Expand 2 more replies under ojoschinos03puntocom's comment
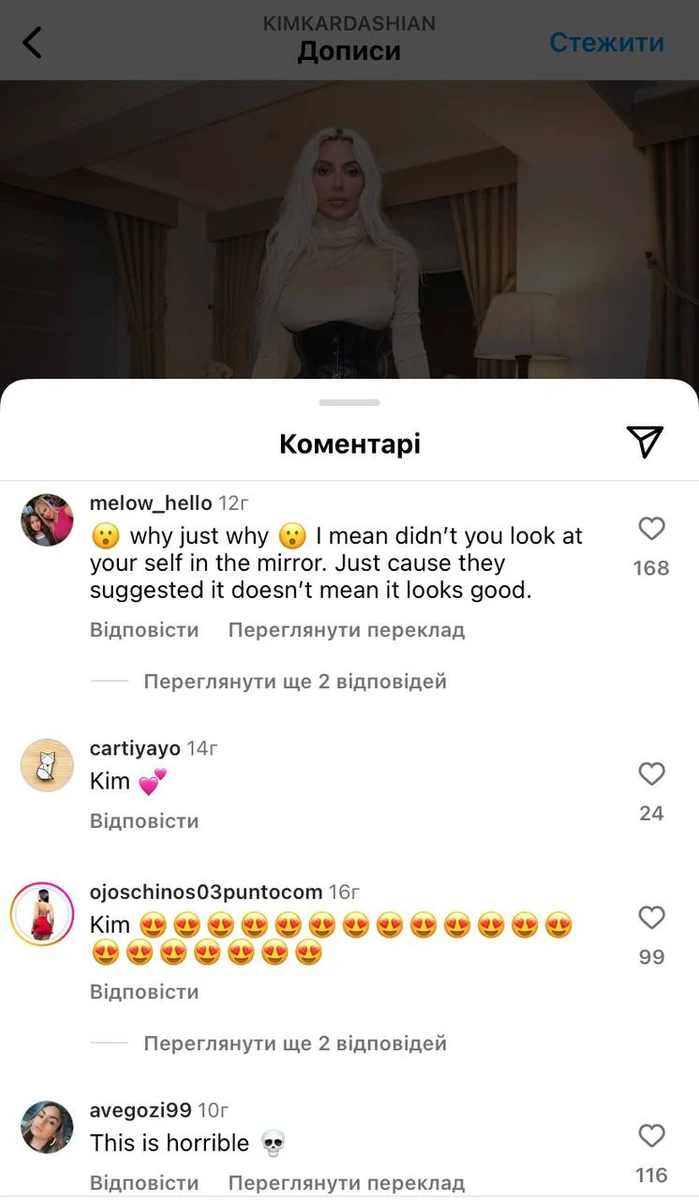The height and width of the screenshot is (1200, 699). 294,1044
